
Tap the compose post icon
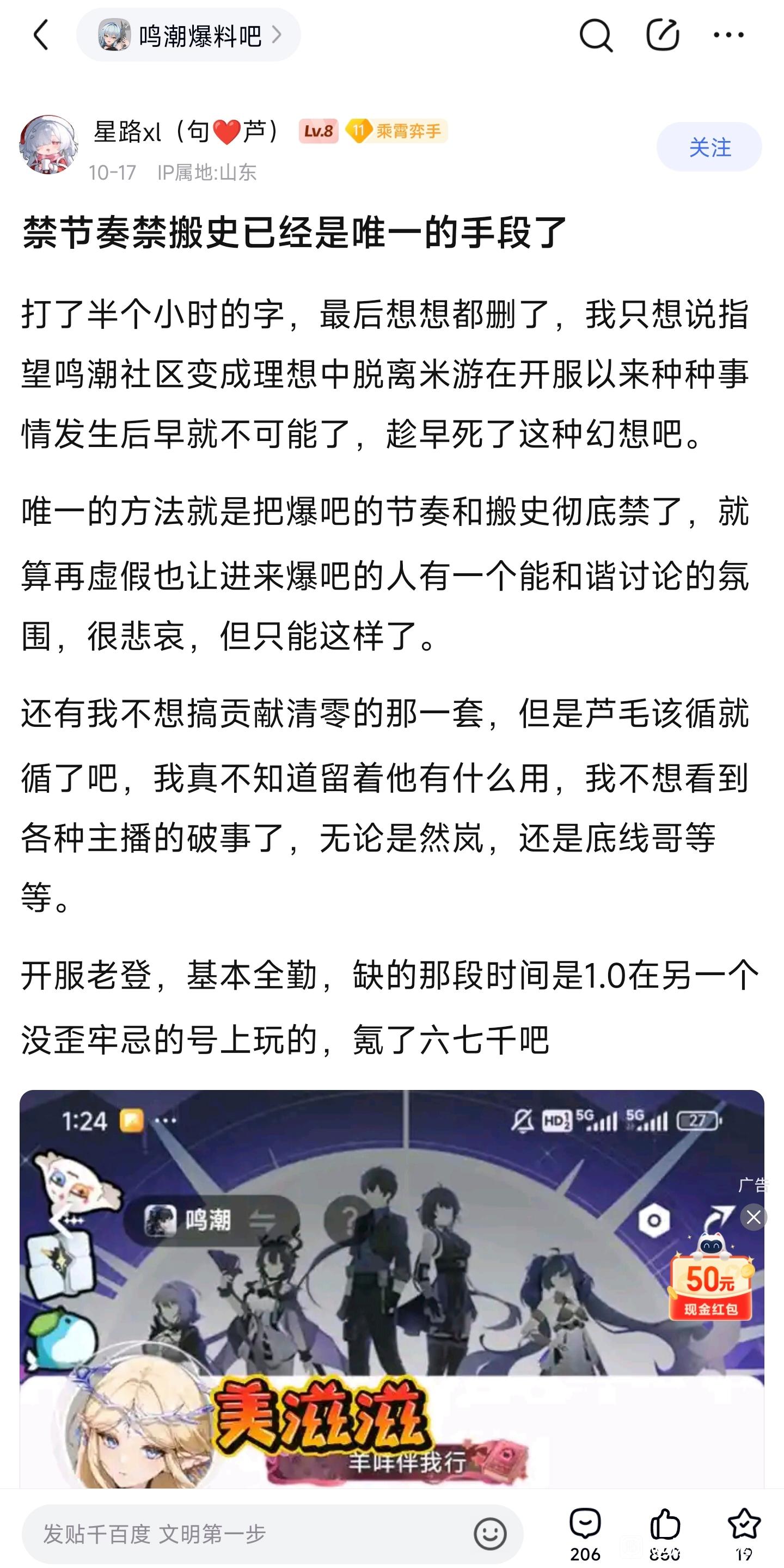tap(661, 35)
